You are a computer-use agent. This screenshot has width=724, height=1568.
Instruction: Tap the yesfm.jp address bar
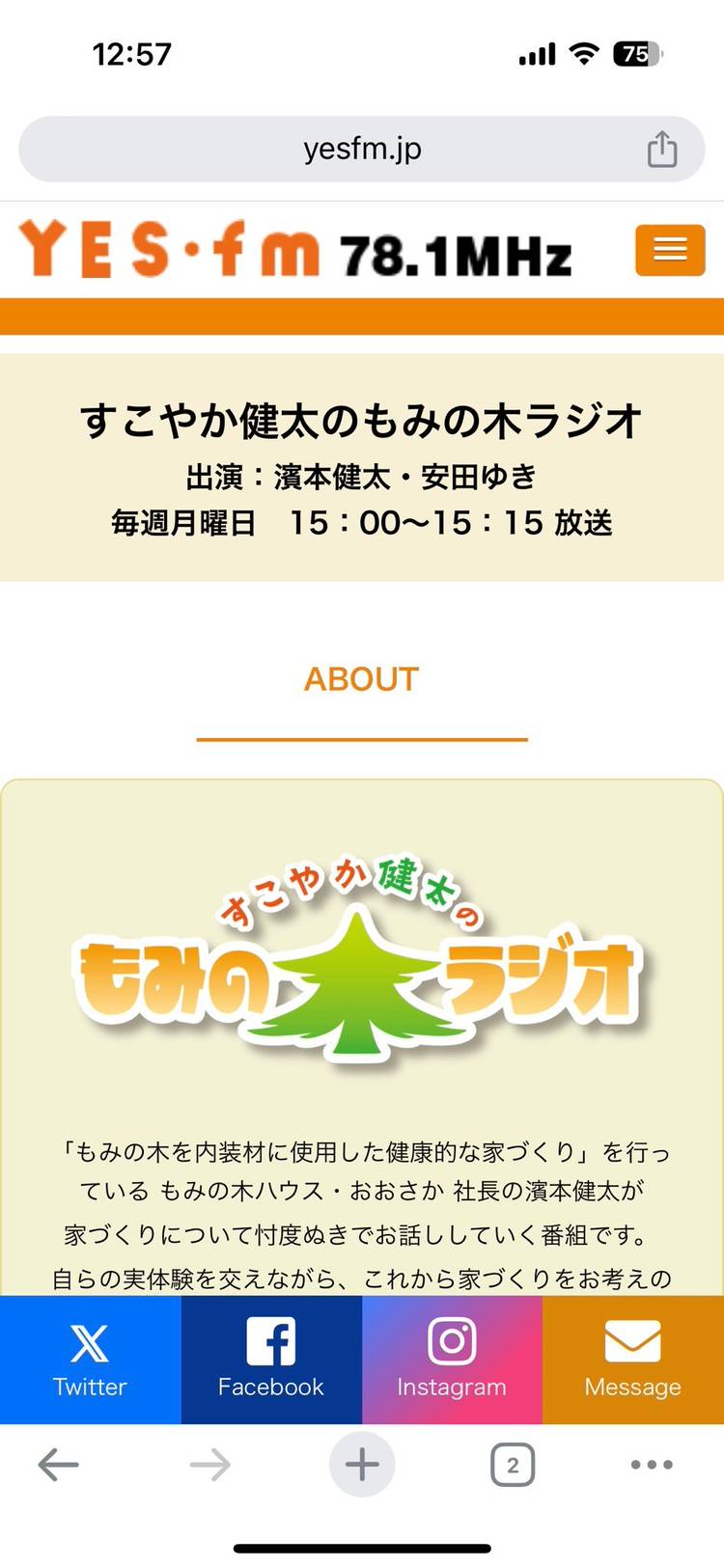[362, 150]
